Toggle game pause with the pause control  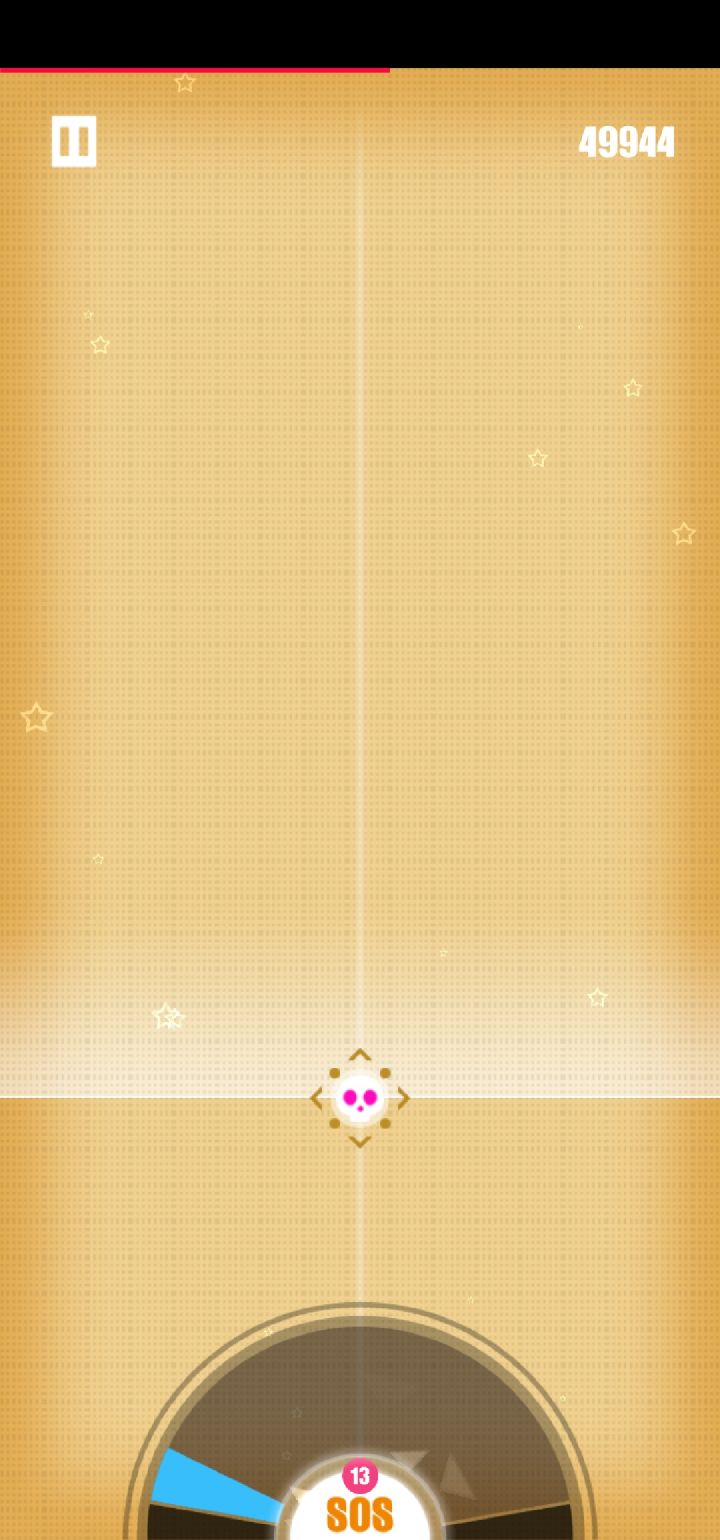point(73,141)
